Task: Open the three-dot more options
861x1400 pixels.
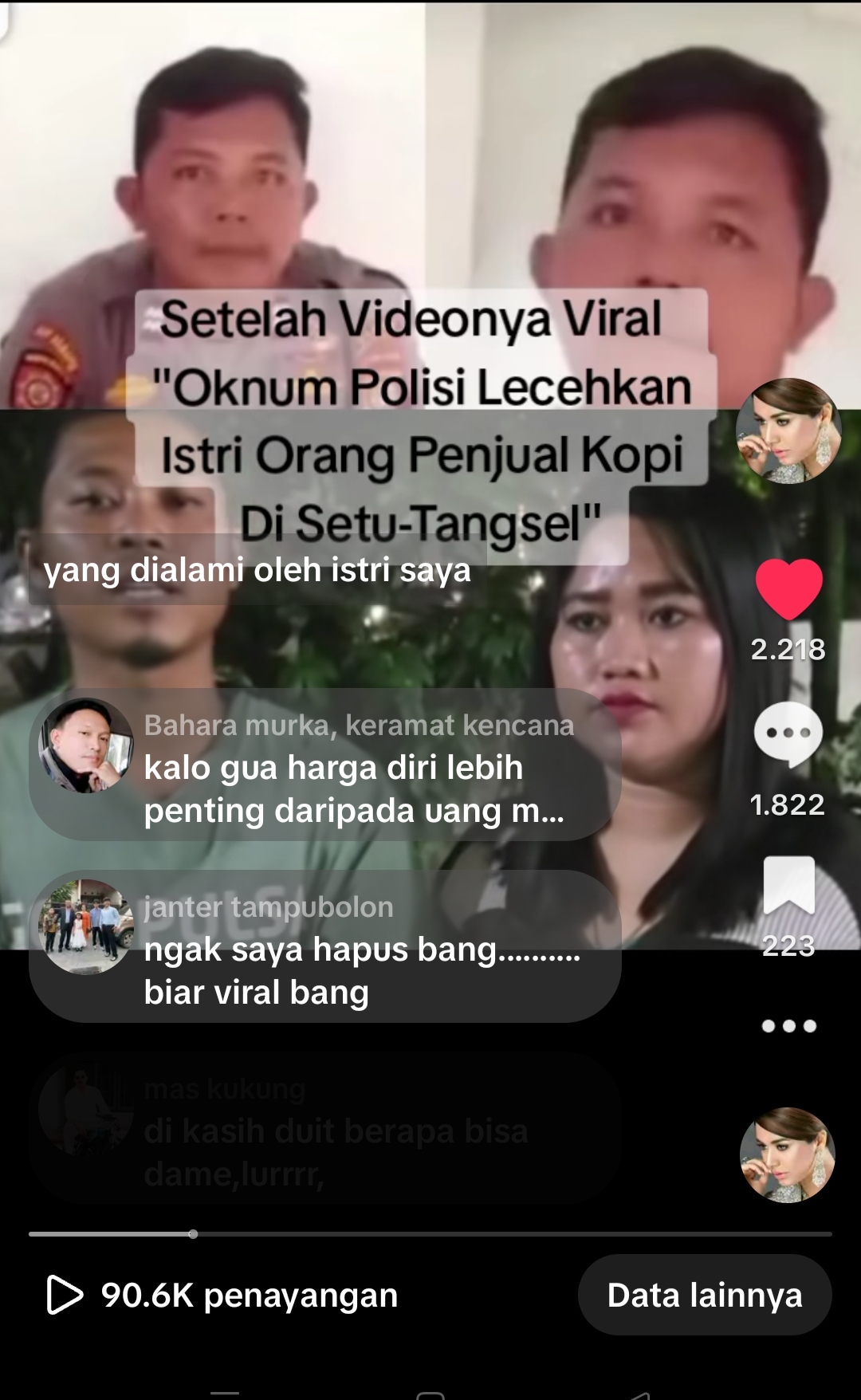Action: click(788, 1025)
